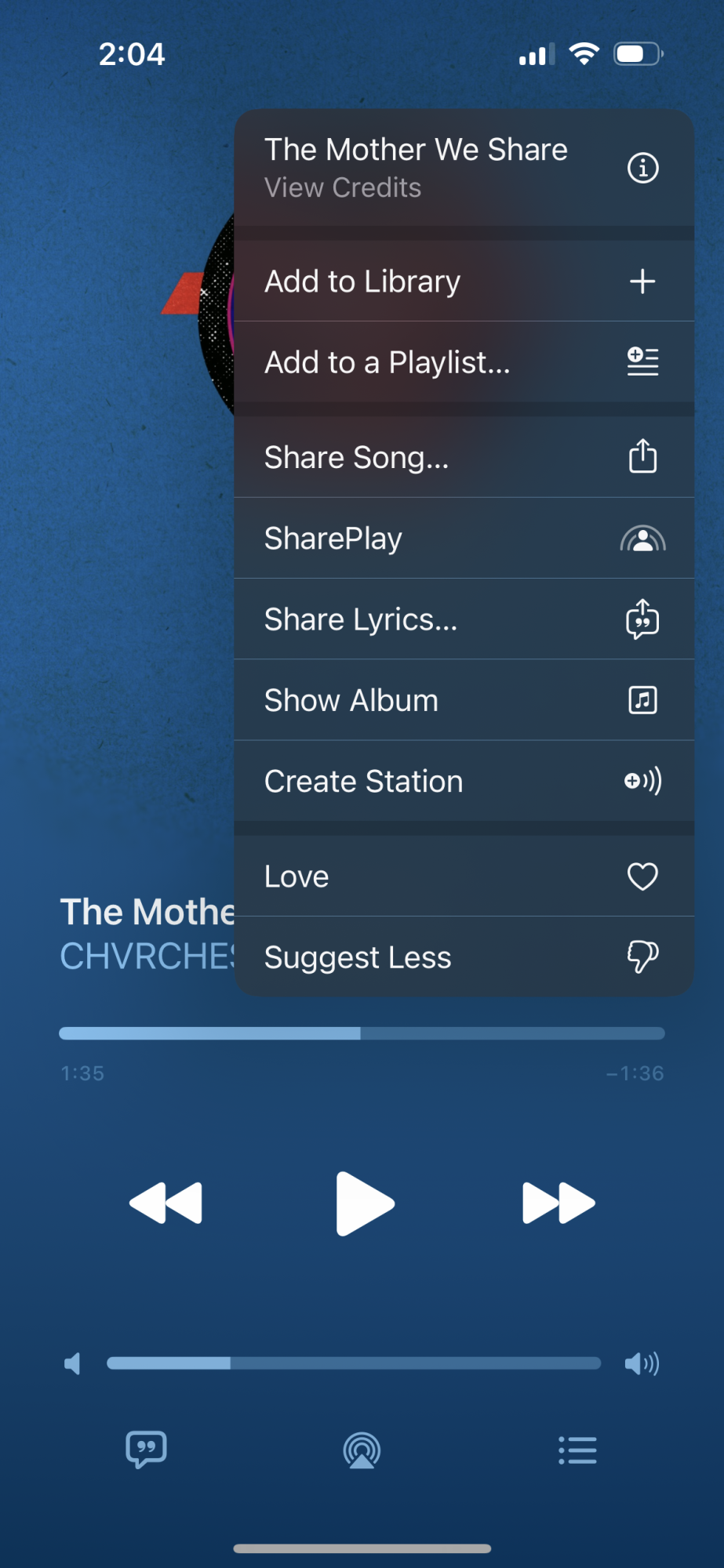Select Suggest Less for this song
724x1568 pixels.
pos(463,957)
